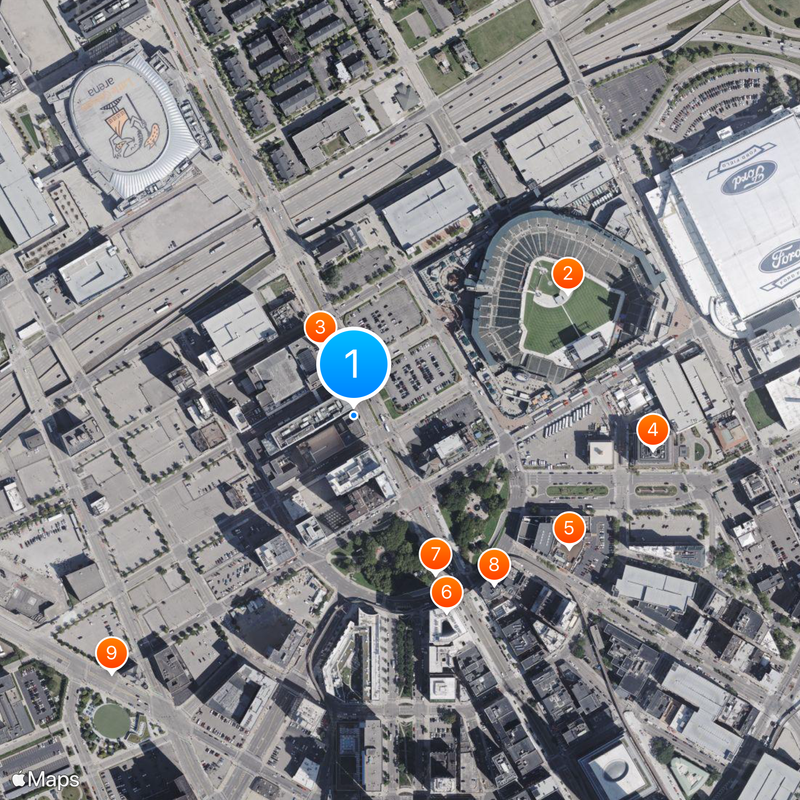800x800 pixels.
Task: Select the orange pin numbered 4
Action: [653, 431]
